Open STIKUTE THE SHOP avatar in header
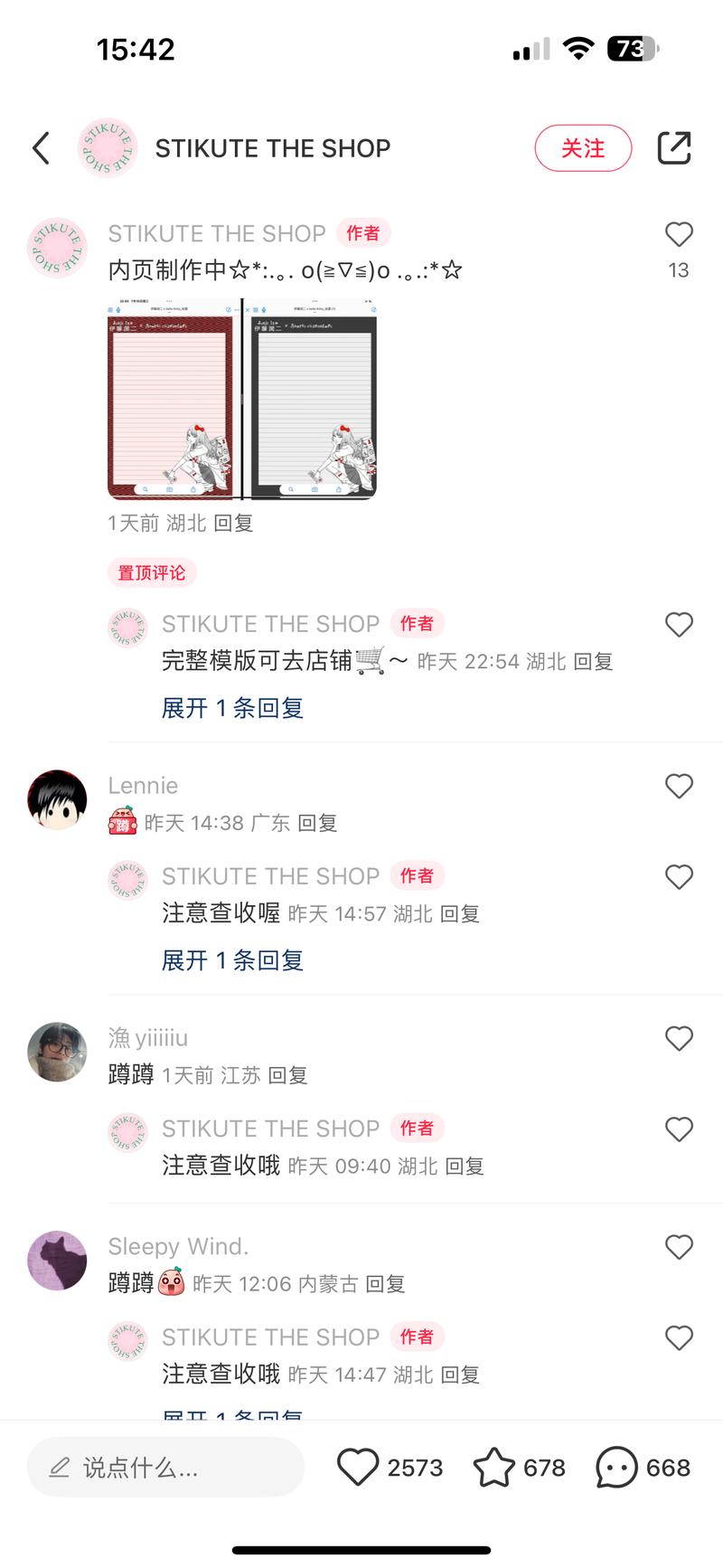 click(x=107, y=148)
